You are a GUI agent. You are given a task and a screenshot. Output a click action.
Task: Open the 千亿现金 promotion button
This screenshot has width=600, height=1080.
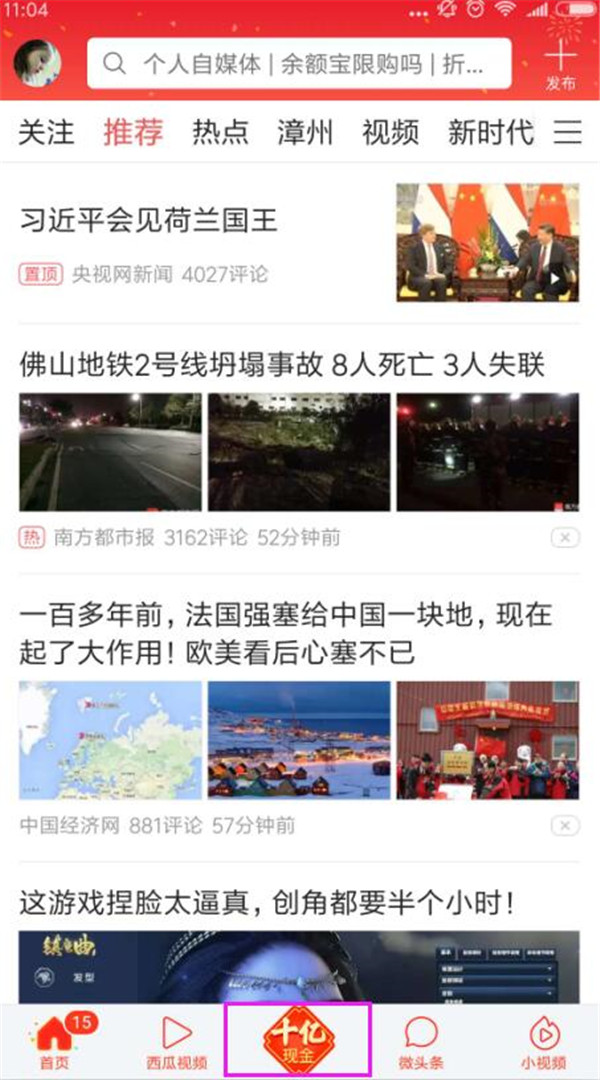(299, 1042)
